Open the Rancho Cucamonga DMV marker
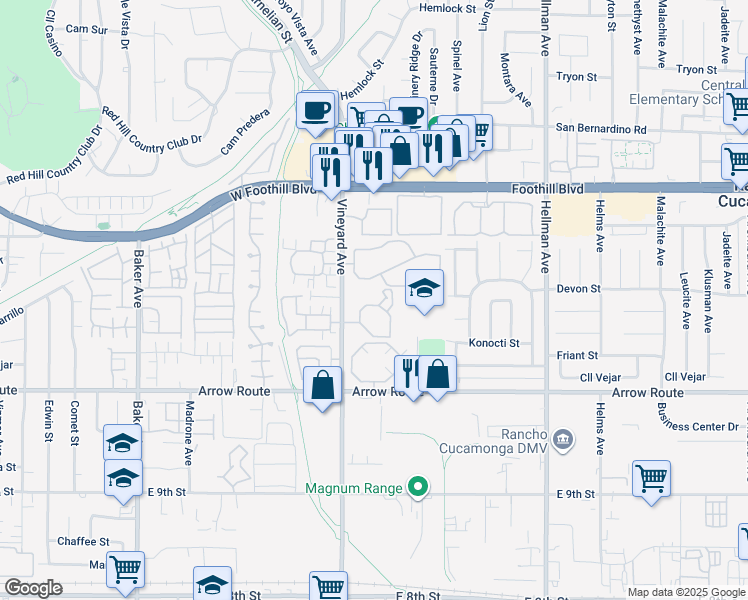748x600 pixels. click(x=563, y=439)
